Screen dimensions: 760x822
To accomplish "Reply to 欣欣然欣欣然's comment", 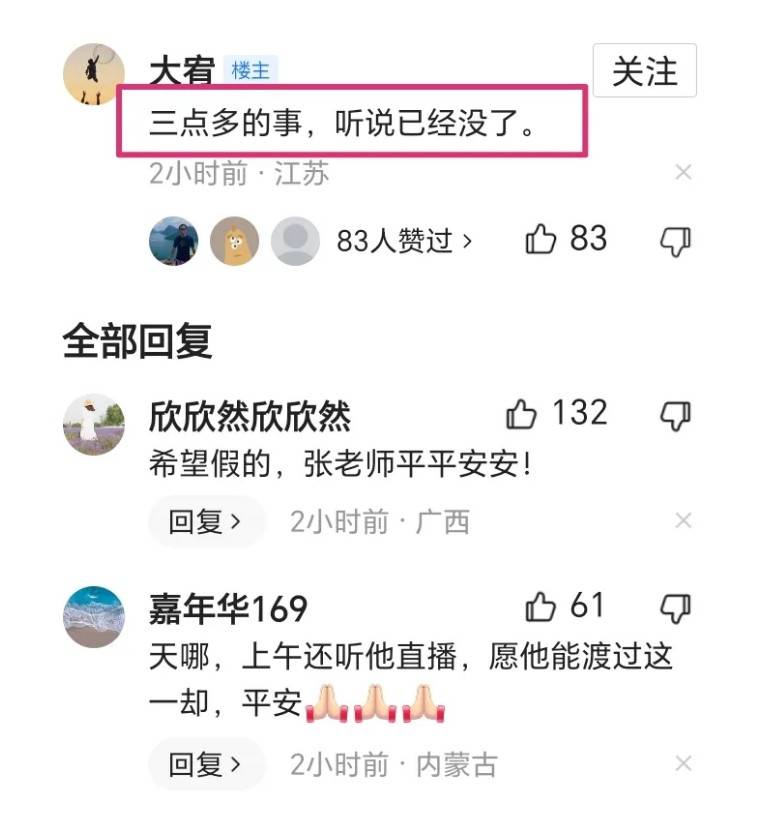I will tap(206, 521).
